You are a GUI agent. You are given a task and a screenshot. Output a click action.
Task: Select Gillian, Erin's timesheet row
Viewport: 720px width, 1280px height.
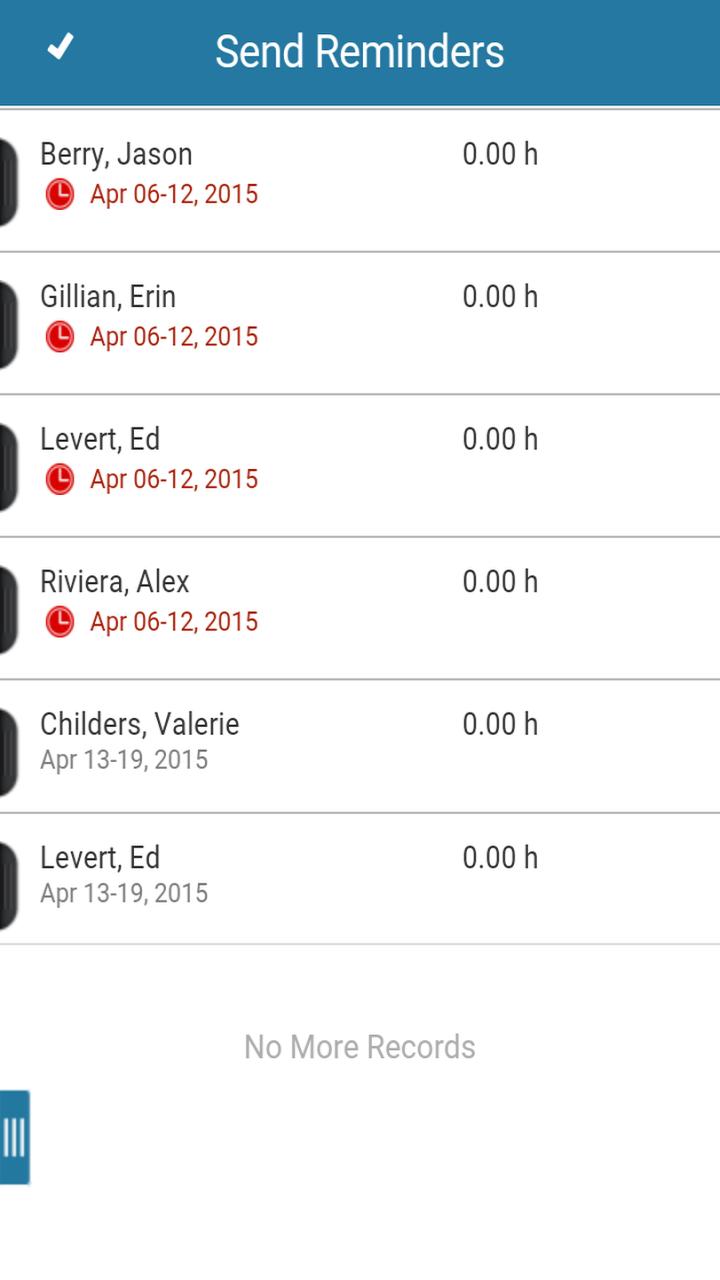pyautogui.click(x=360, y=323)
